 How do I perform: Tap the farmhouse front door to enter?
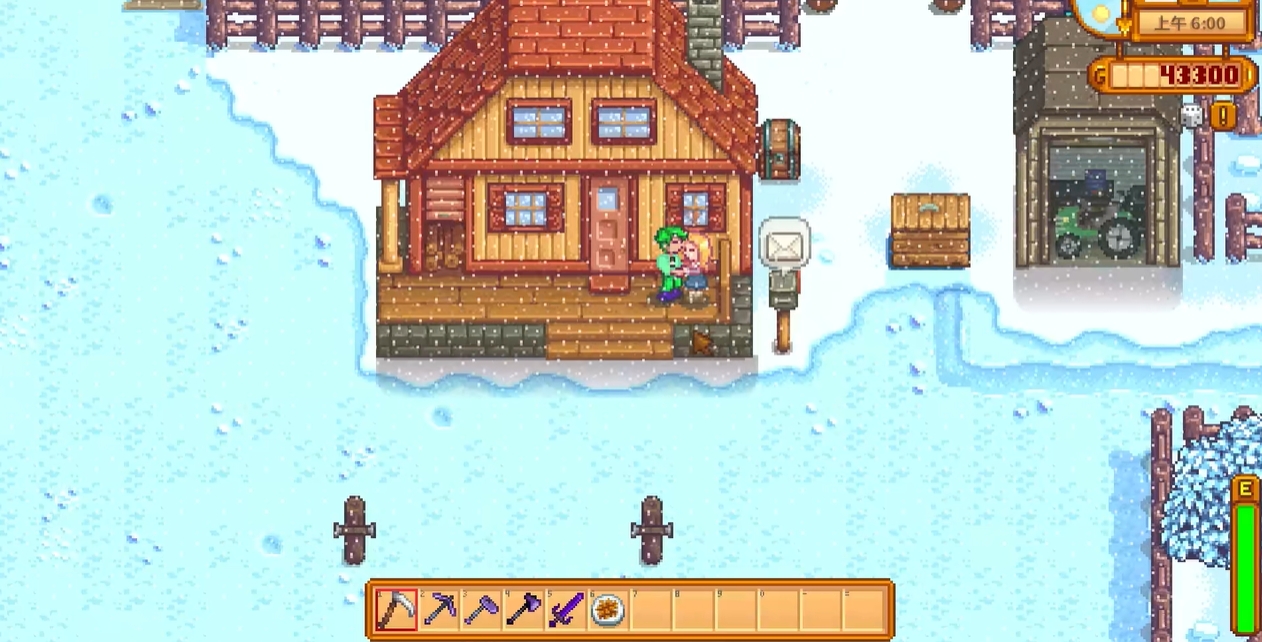pos(609,226)
